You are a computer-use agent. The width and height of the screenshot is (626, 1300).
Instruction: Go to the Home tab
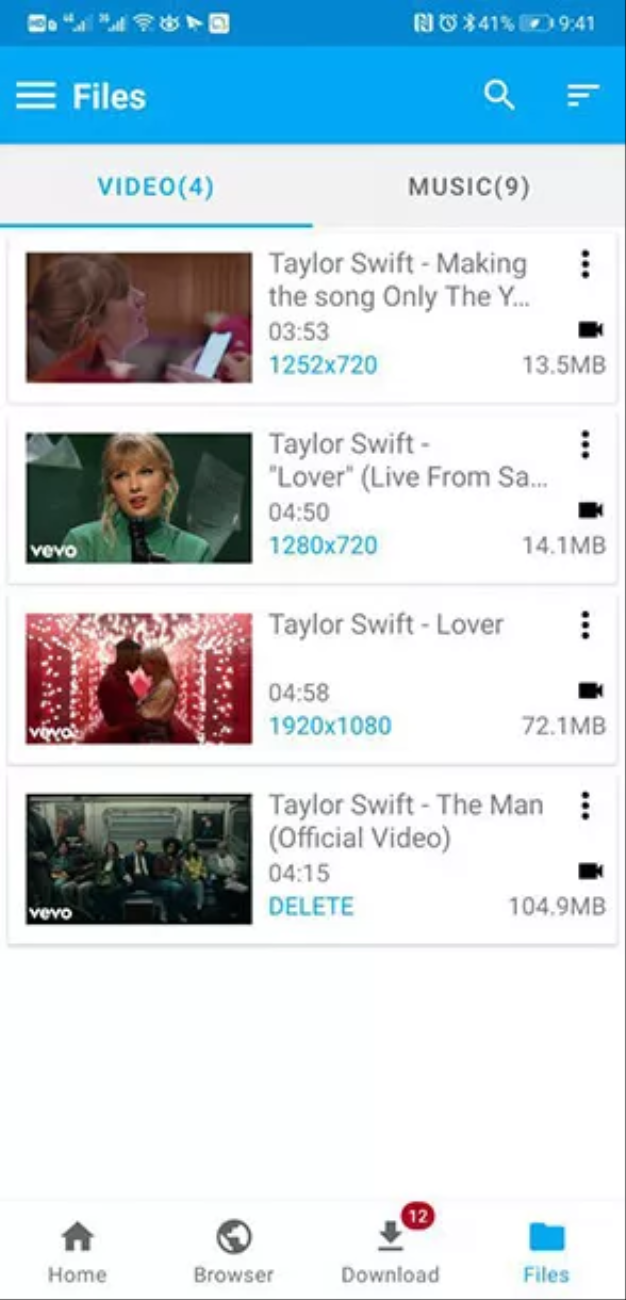[77, 1253]
